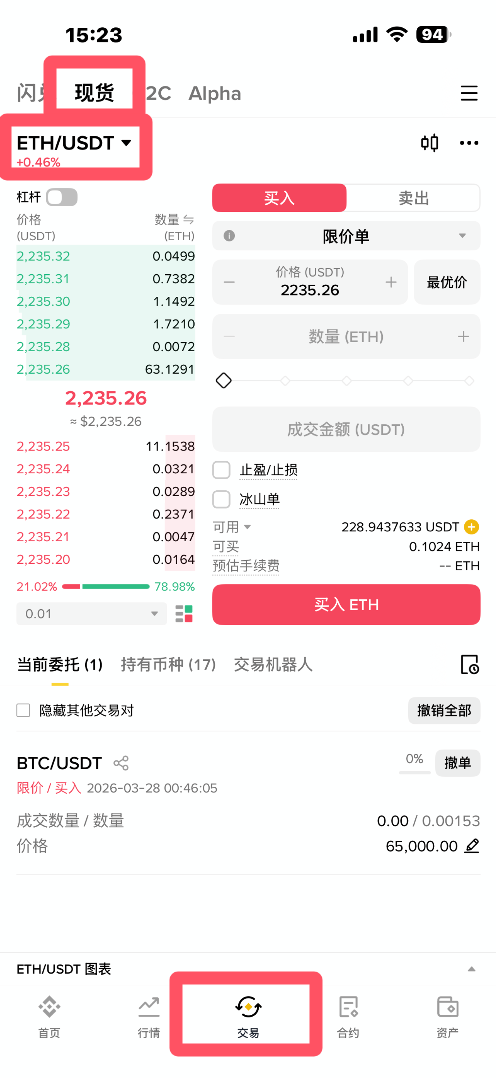Cancel the BTC/USDT order with 撤单
496x1078 pixels.
click(457, 762)
